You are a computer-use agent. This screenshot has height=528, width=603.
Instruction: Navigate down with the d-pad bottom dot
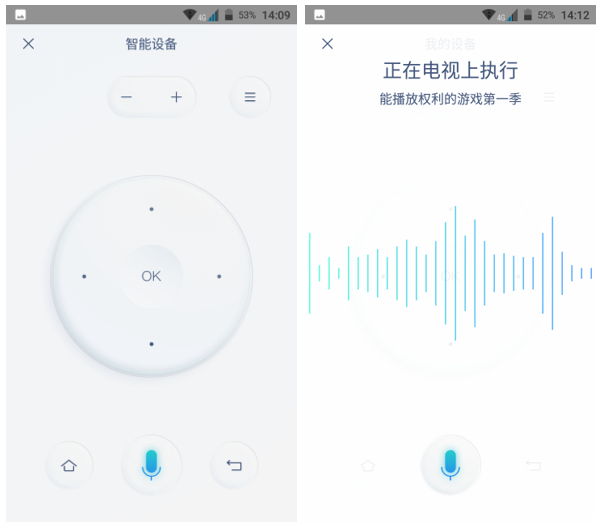tap(151, 343)
